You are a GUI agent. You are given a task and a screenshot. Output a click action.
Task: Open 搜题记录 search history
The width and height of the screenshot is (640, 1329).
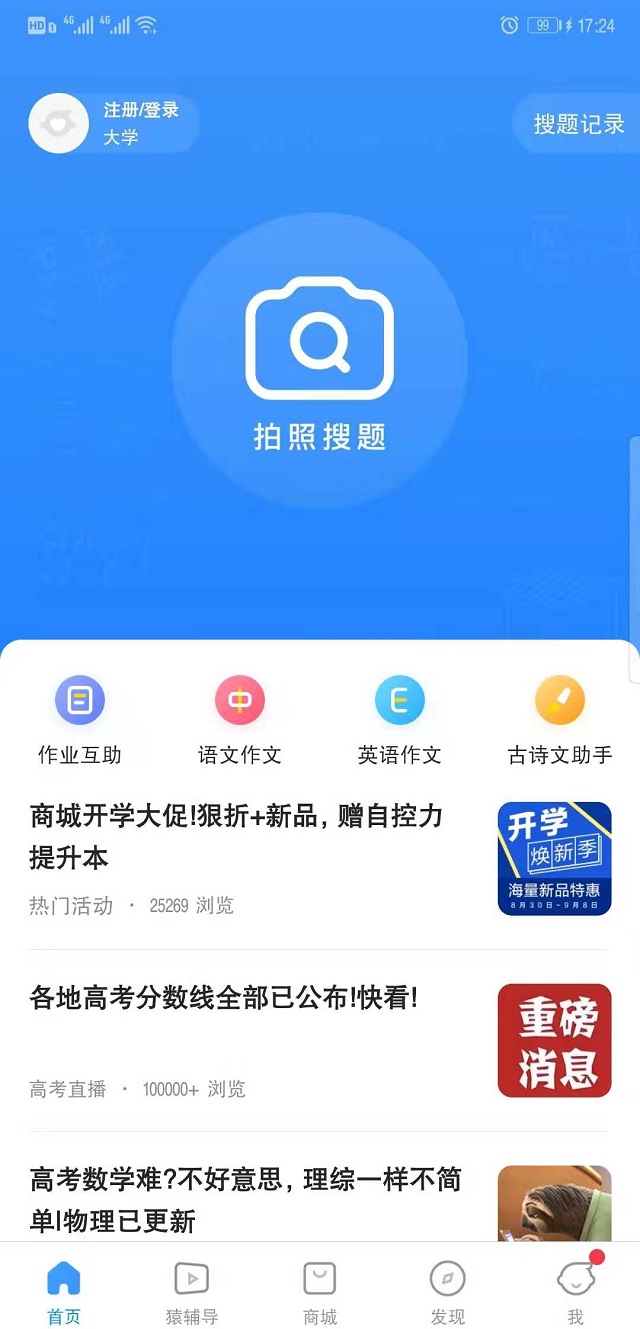tap(578, 124)
